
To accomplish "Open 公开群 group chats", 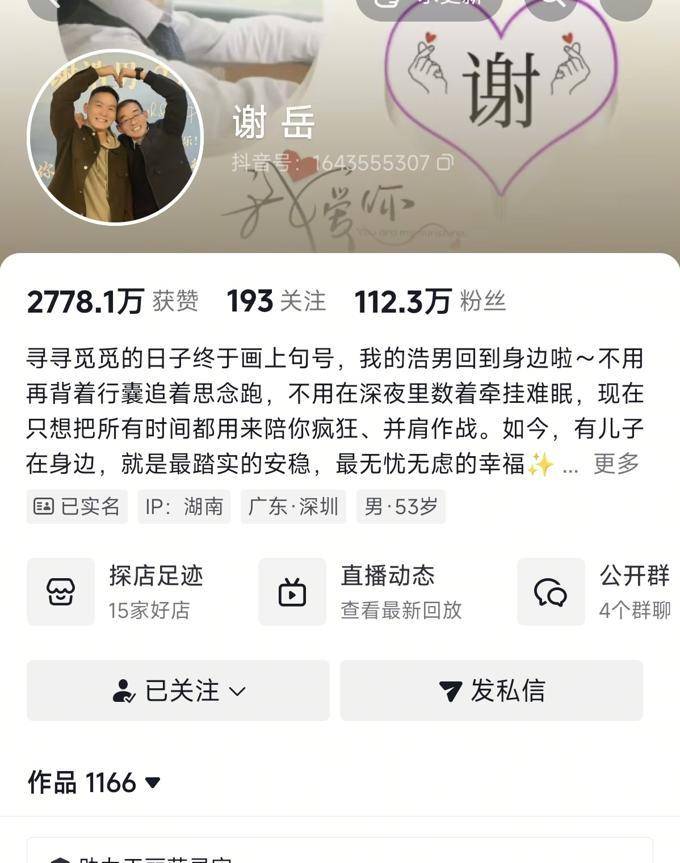I will coord(600,591).
